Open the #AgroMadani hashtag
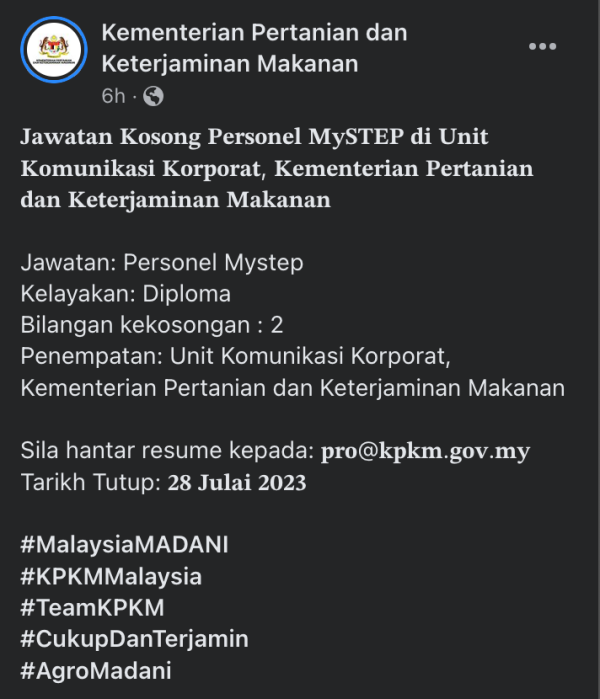This screenshot has width=600, height=699. tap(96, 669)
